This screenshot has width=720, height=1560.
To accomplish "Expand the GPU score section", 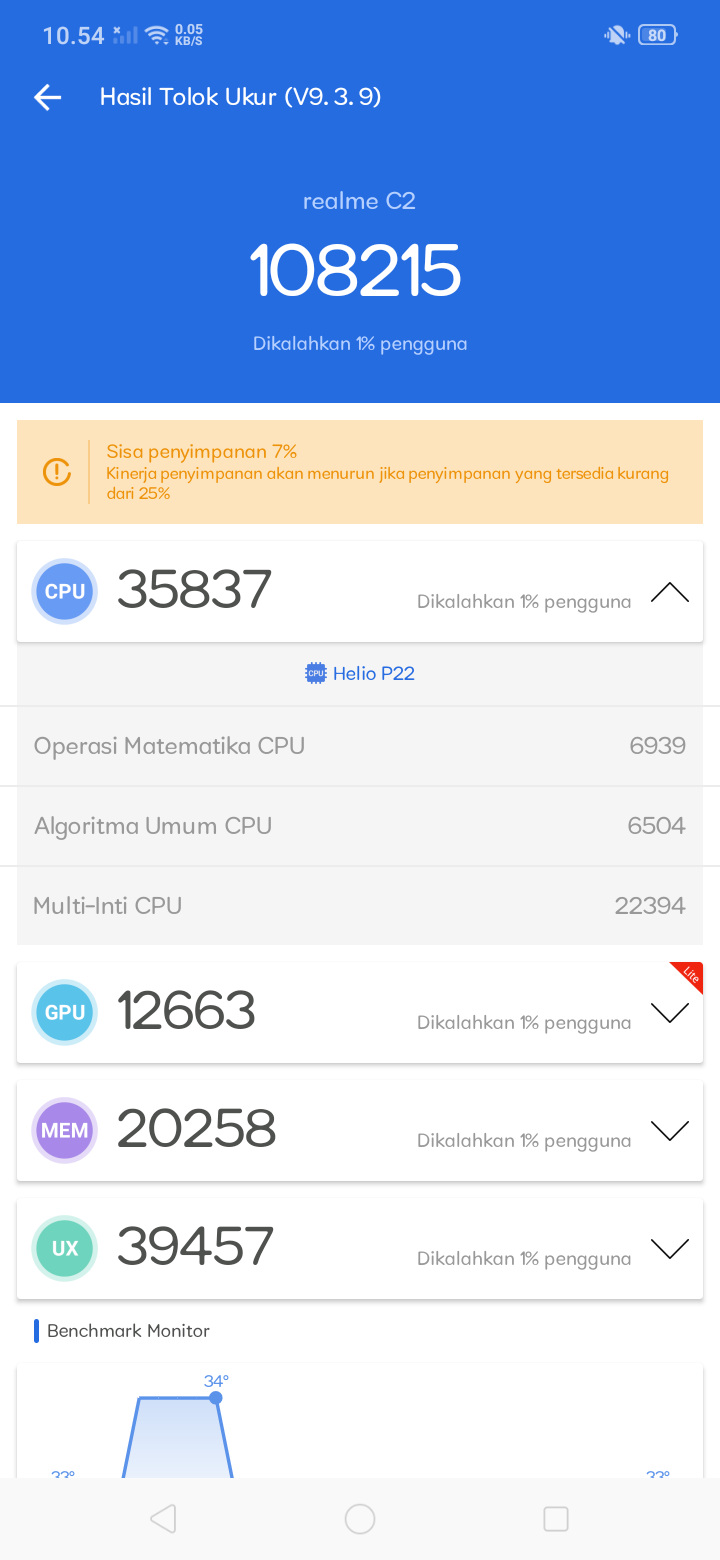I will (669, 1013).
